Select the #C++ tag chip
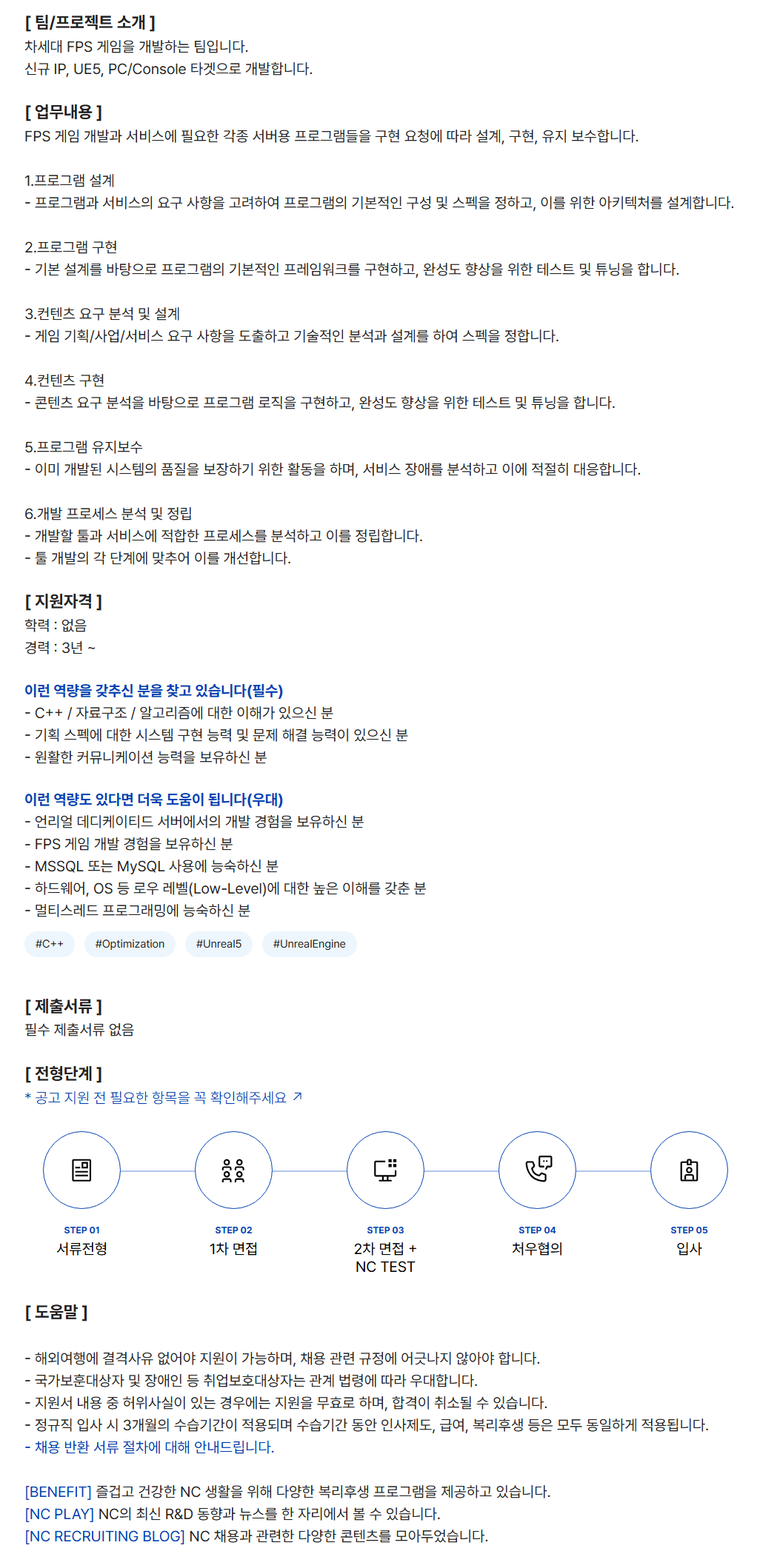The height and width of the screenshot is (1568, 757). [x=50, y=944]
